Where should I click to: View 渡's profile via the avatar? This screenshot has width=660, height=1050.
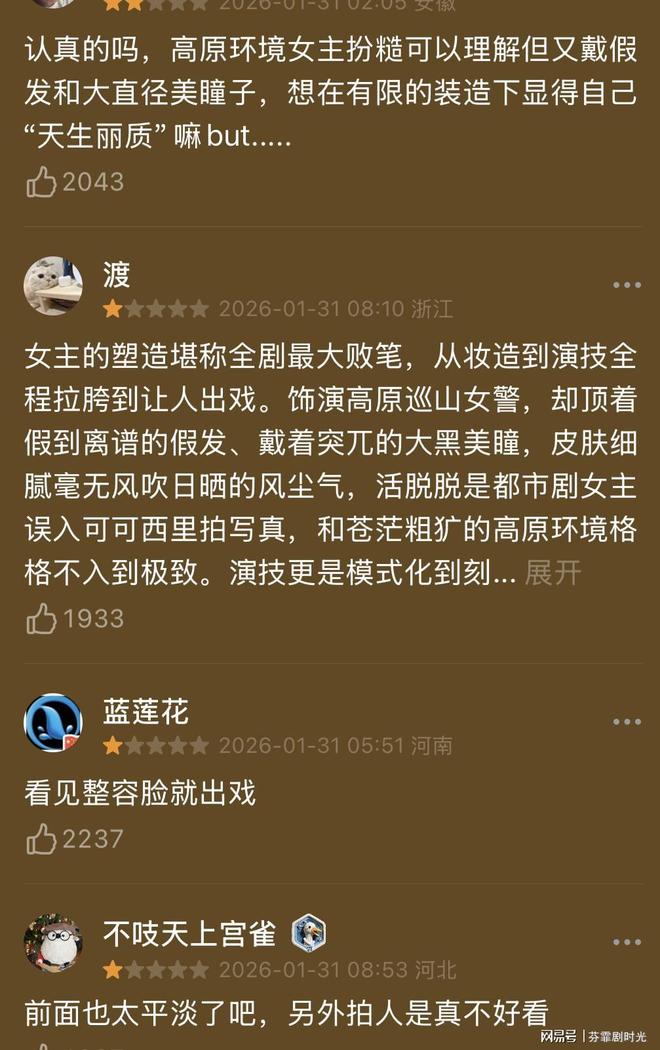(x=53, y=286)
